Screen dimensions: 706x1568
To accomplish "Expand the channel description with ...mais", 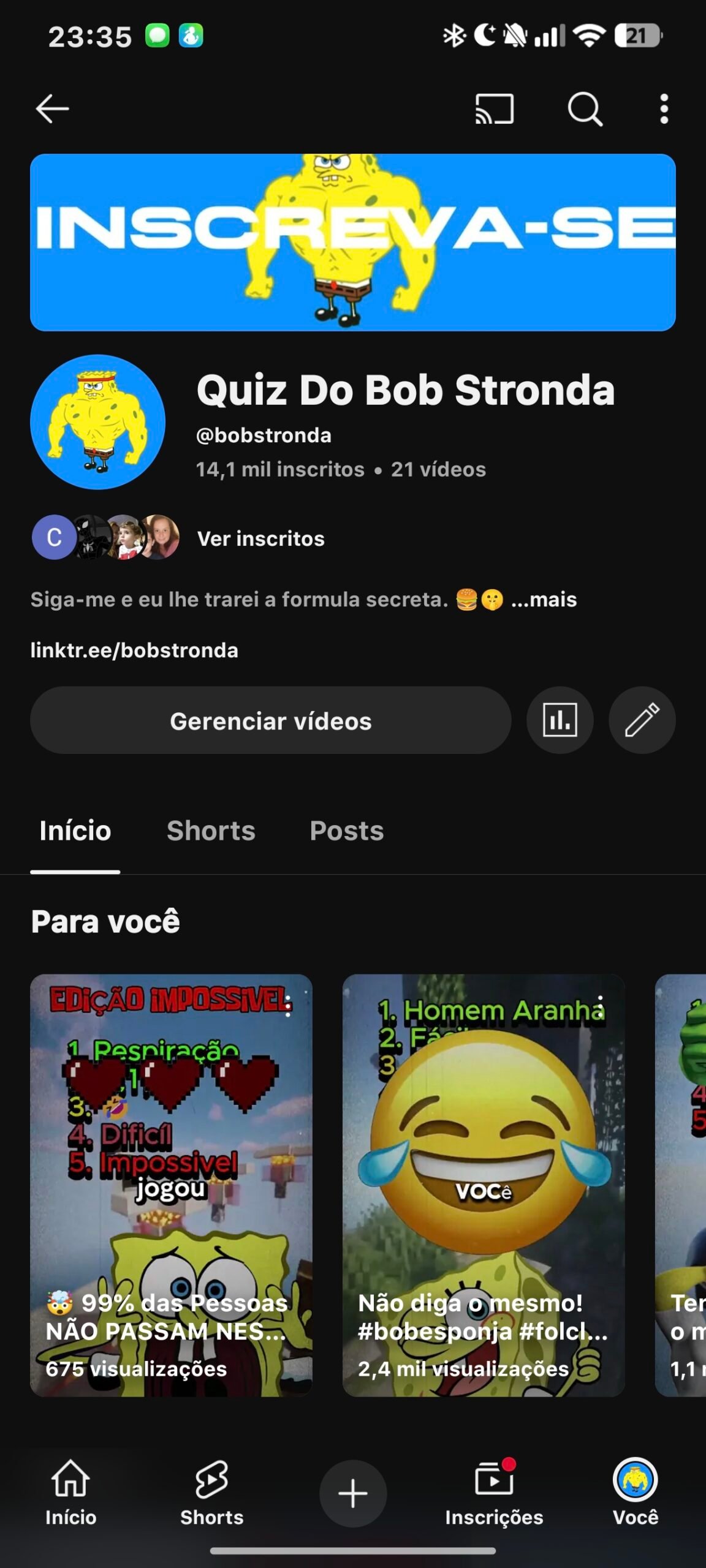I will (x=544, y=599).
